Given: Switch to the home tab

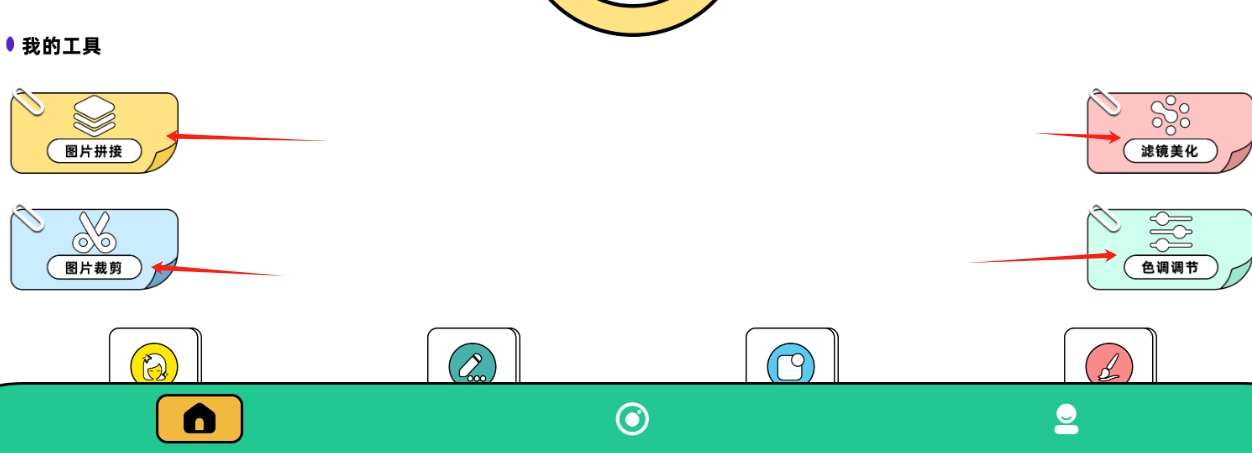Looking at the screenshot, I should [x=199, y=418].
